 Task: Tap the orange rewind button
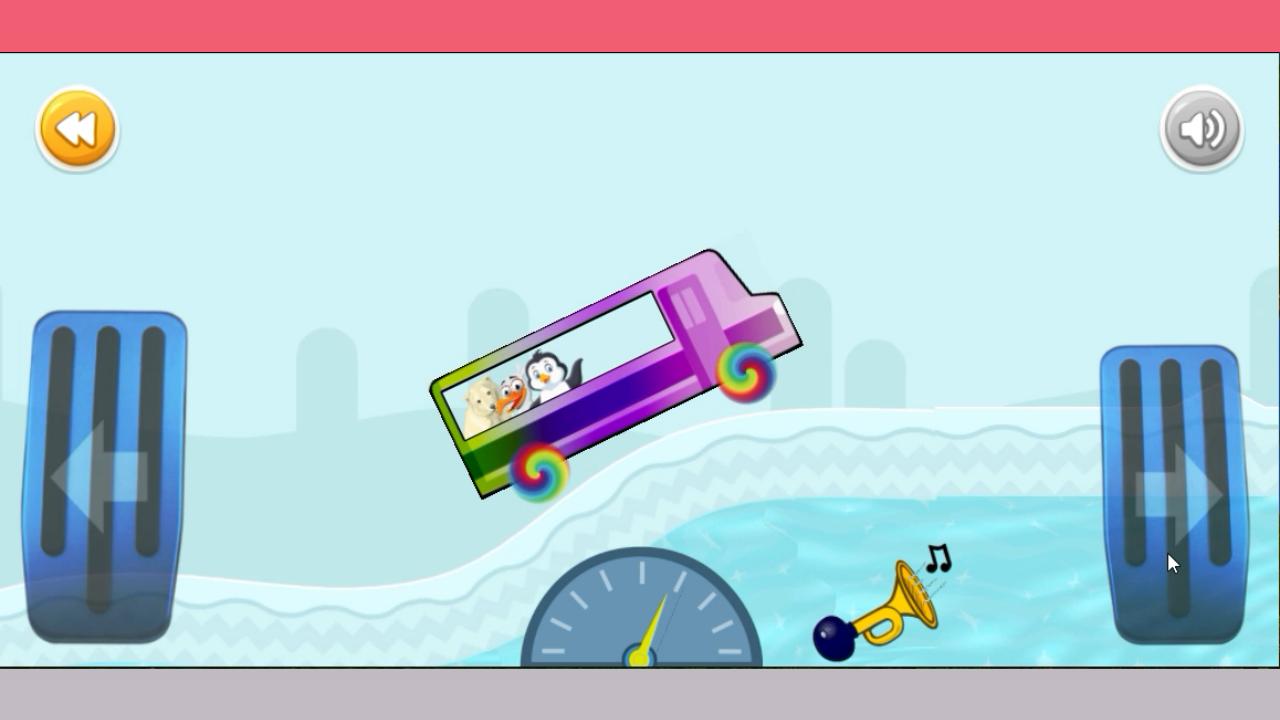(x=77, y=130)
